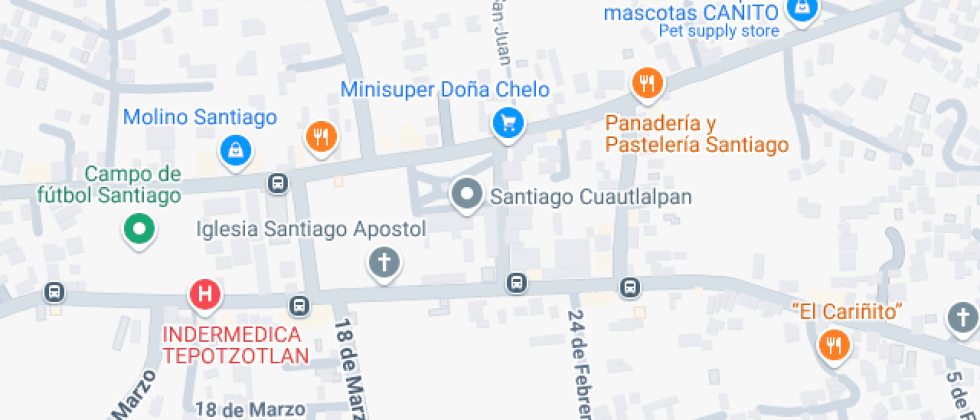Open the Molino Santiago shop pin
This screenshot has height=420, width=980.
(234, 150)
